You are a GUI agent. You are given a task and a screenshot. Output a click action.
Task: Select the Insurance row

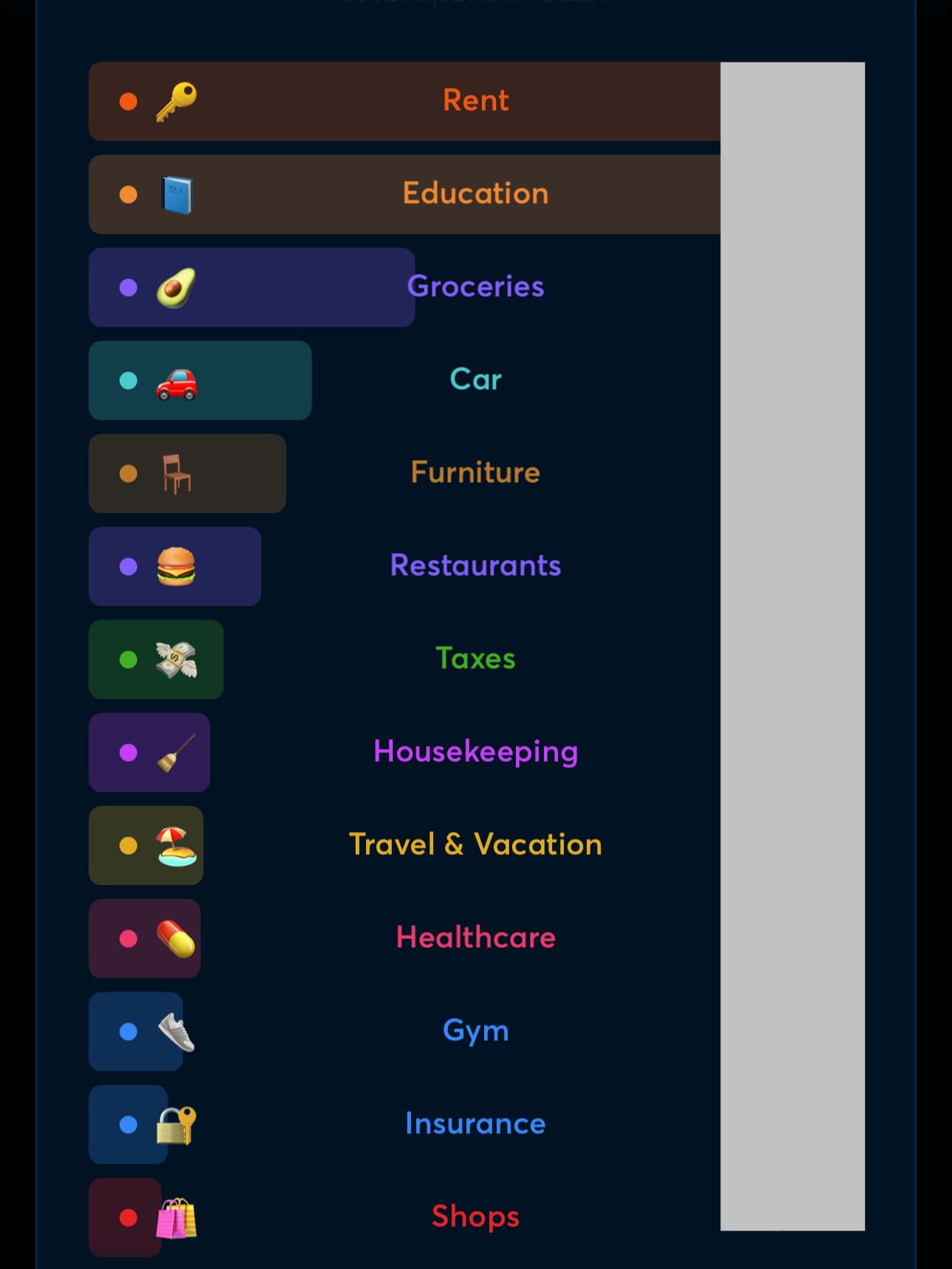coord(475,1124)
